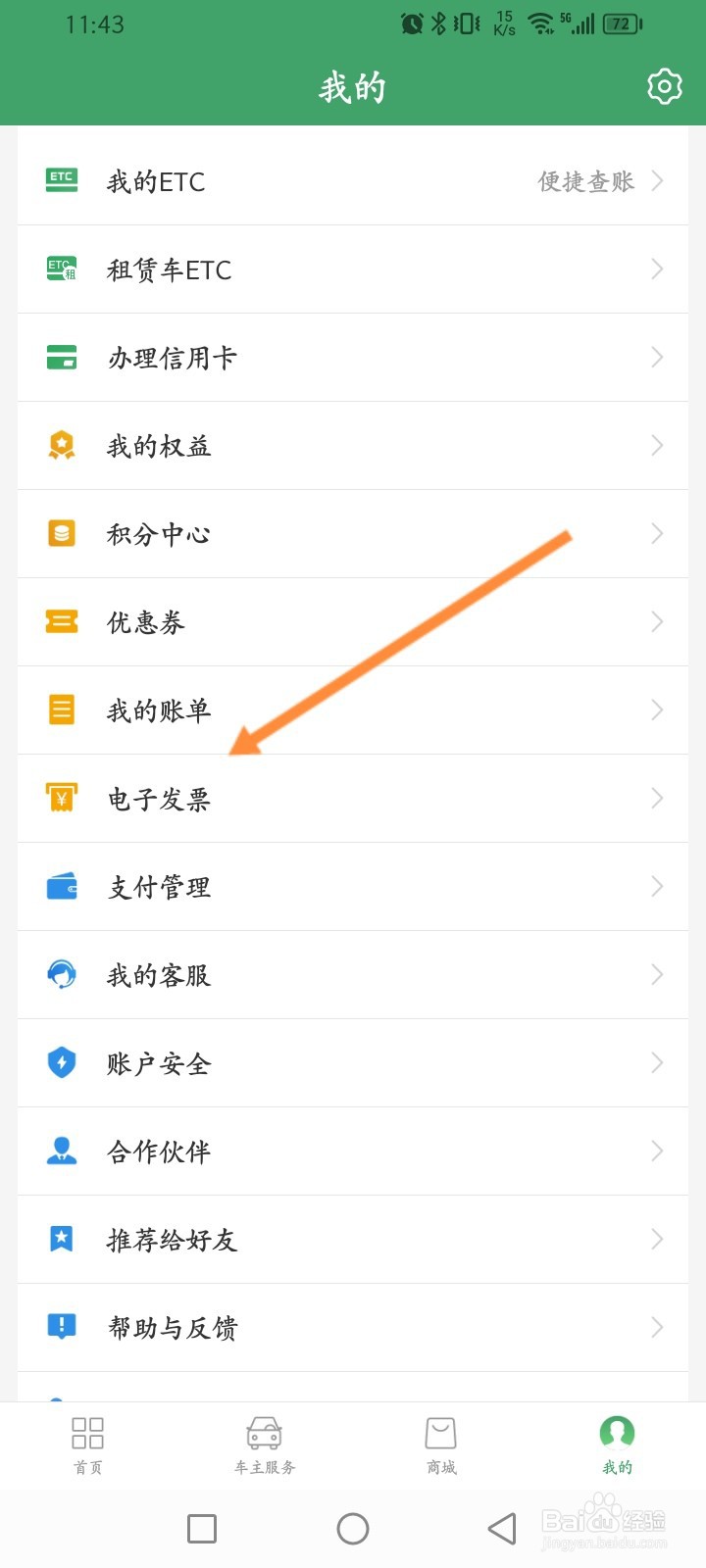This screenshot has width=706, height=1568.
Task: Check the battery indicator in the status bar
Action: tap(620, 24)
